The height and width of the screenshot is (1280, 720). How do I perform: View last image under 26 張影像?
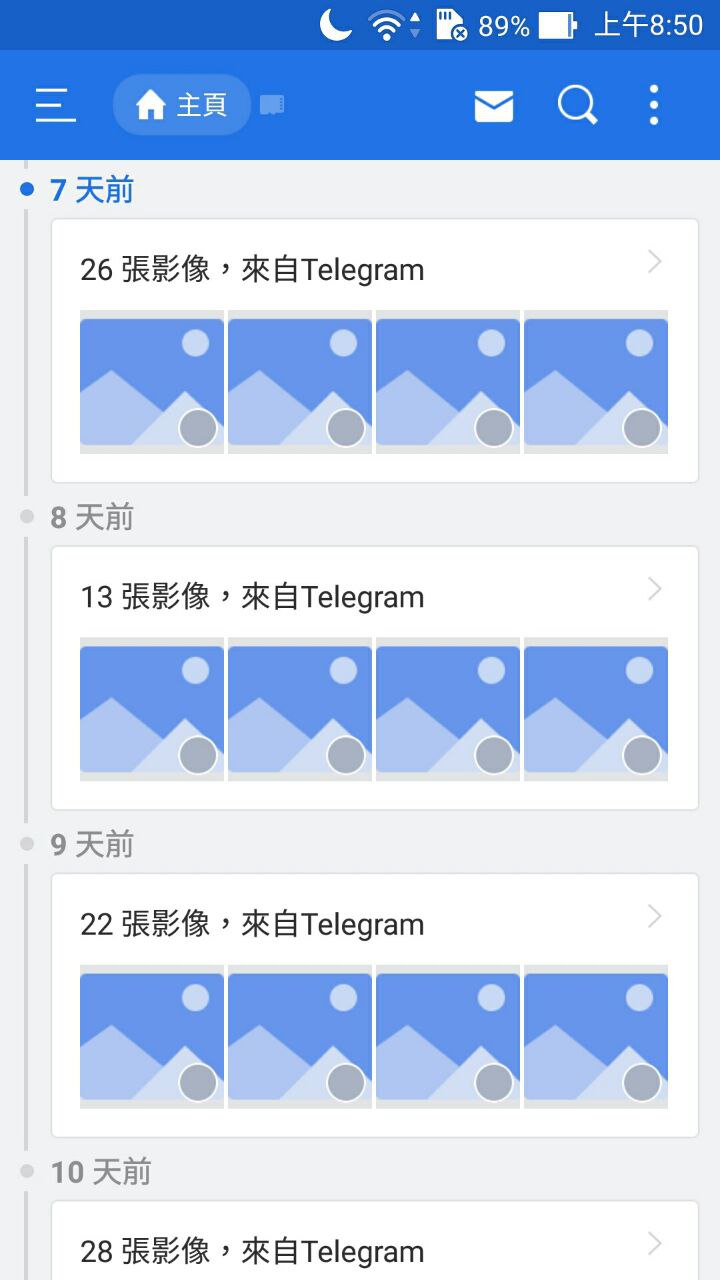point(596,382)
